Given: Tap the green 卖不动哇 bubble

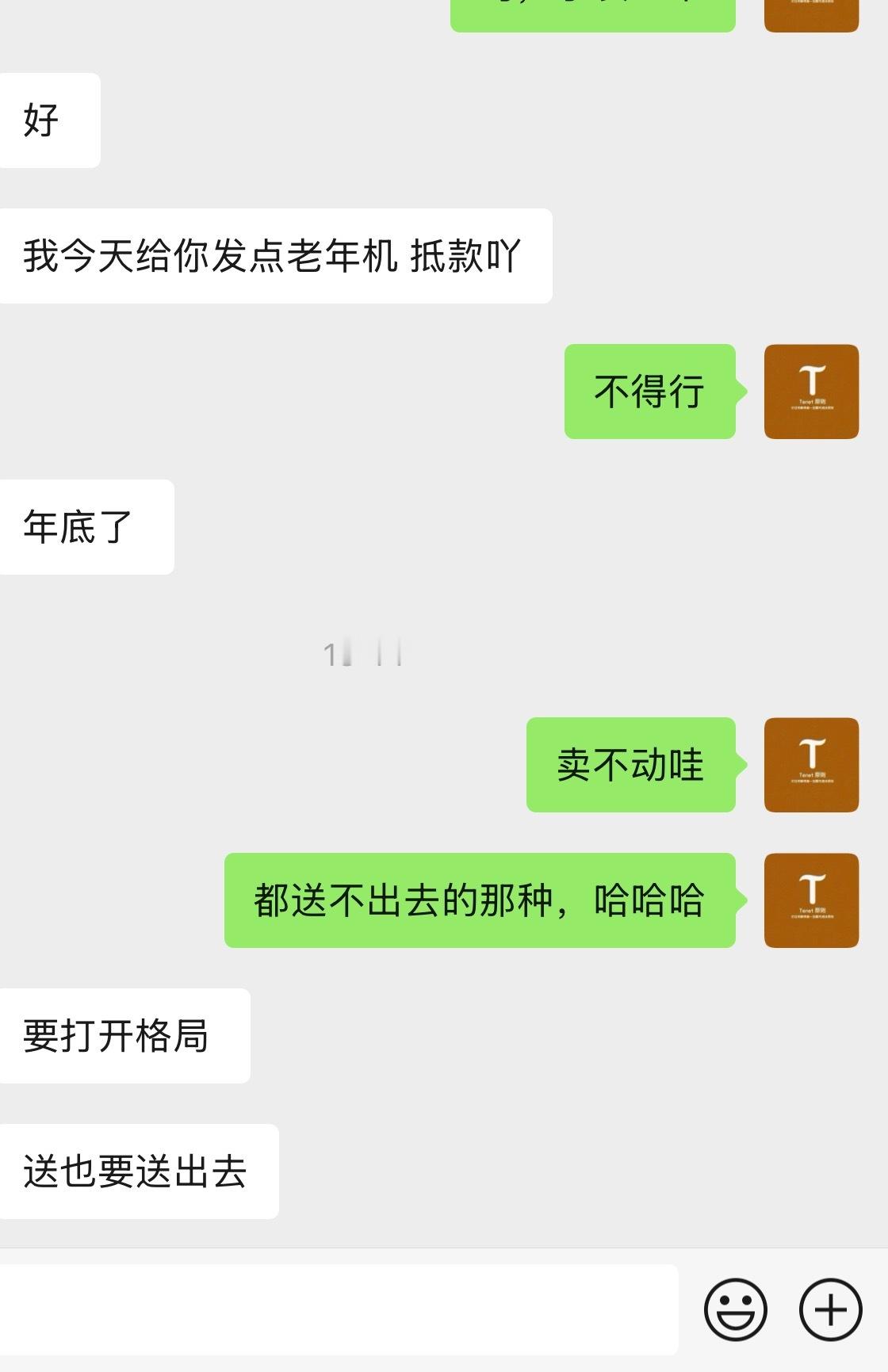Looking at the screenshot, I should [633, 763].
